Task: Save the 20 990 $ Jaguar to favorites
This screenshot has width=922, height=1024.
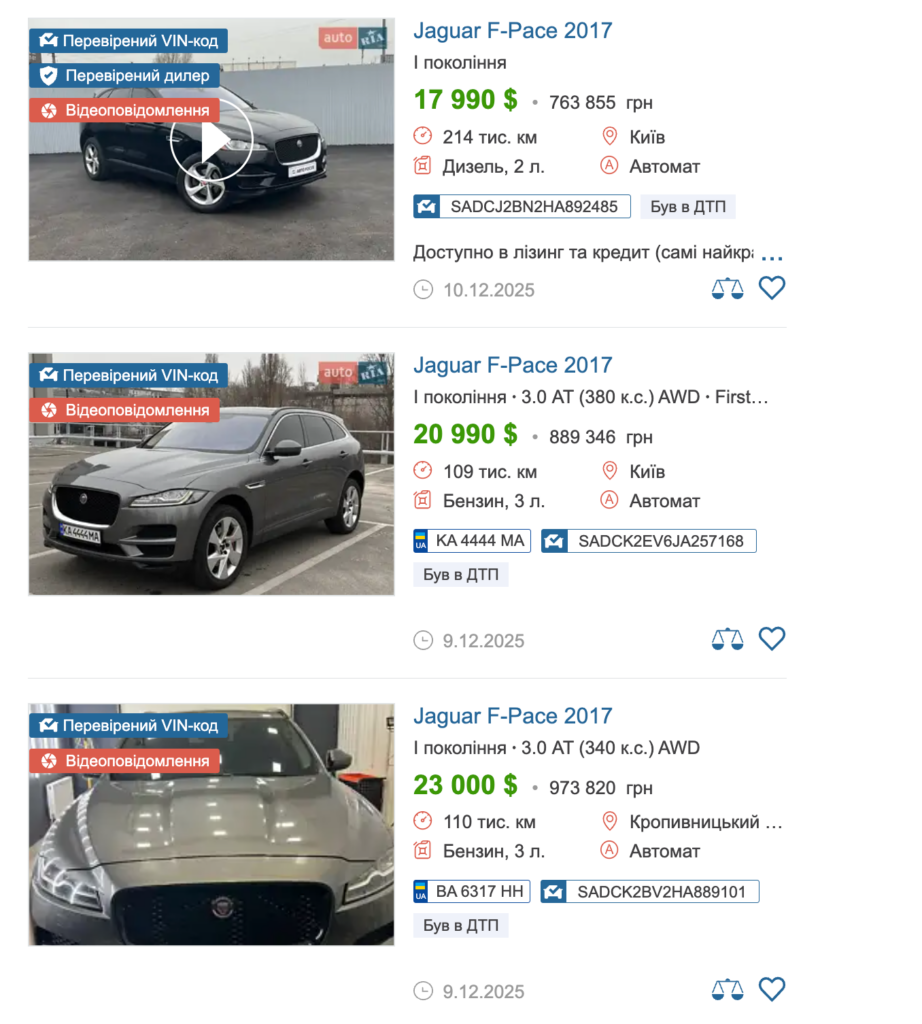Action: [772, 638]
